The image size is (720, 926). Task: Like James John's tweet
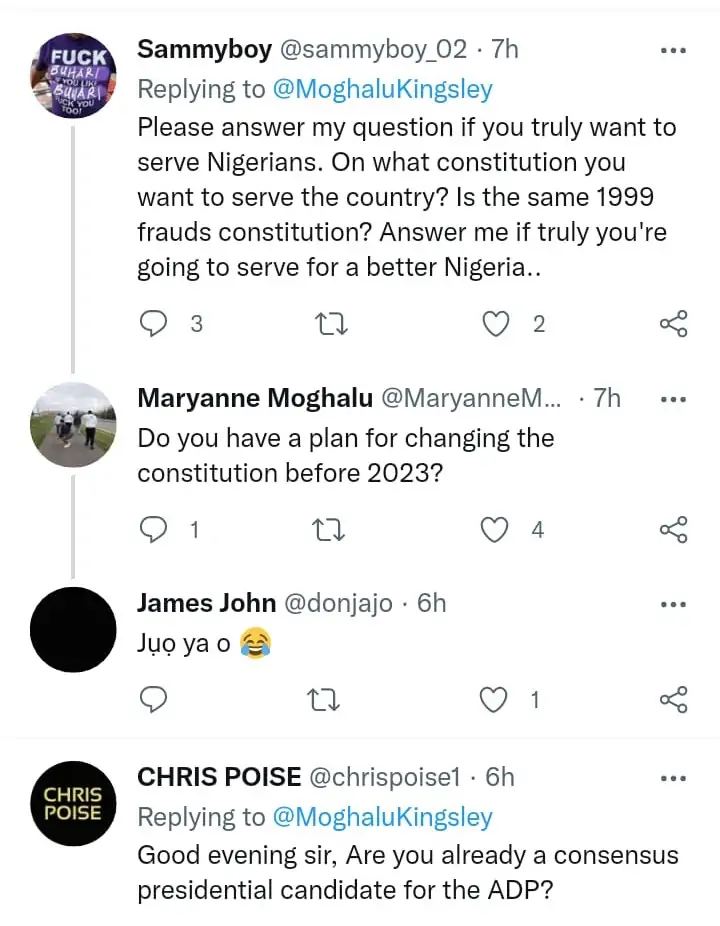(x=494, y=700)
